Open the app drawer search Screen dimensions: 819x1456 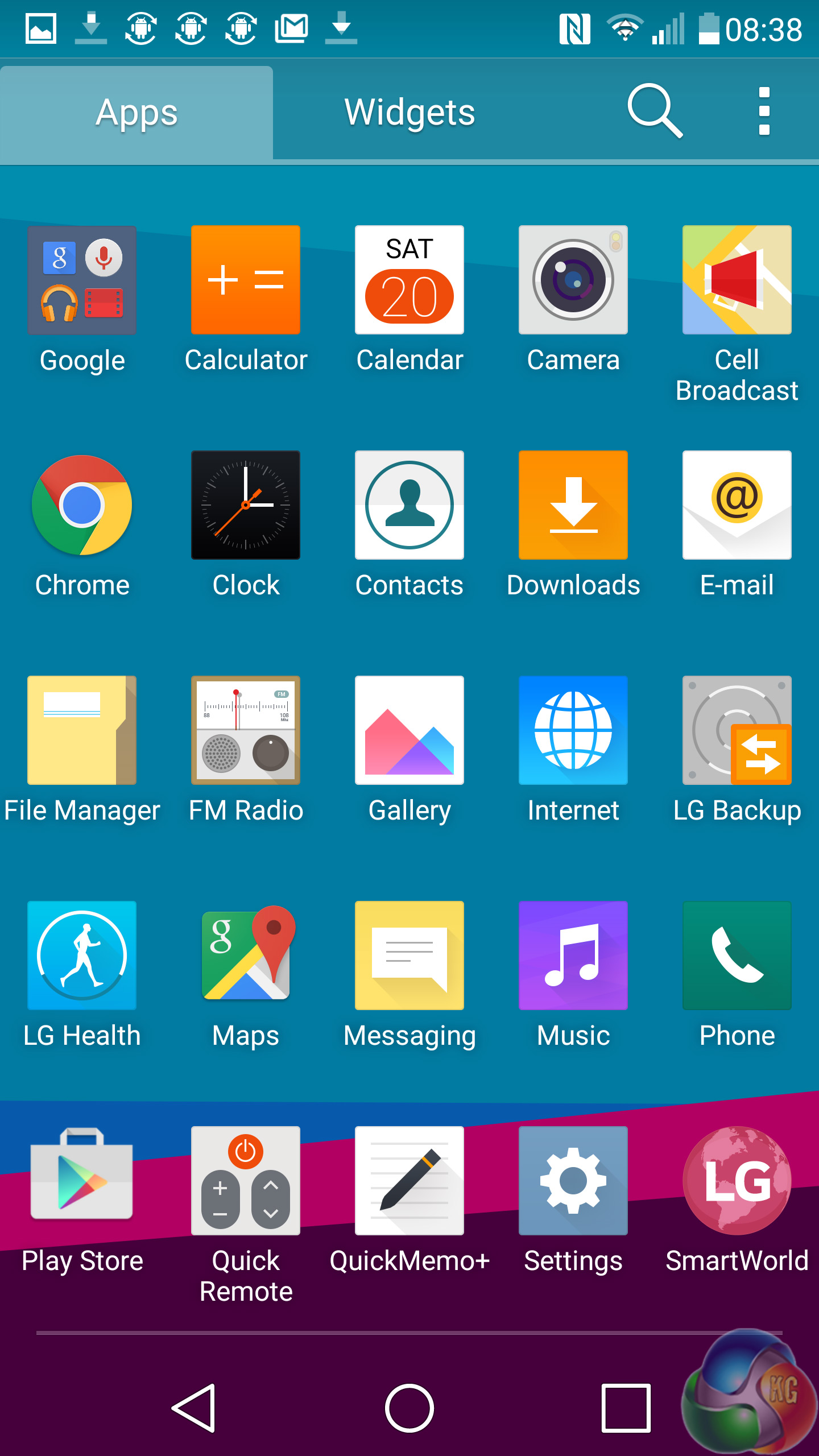click(x=655, y=111)
